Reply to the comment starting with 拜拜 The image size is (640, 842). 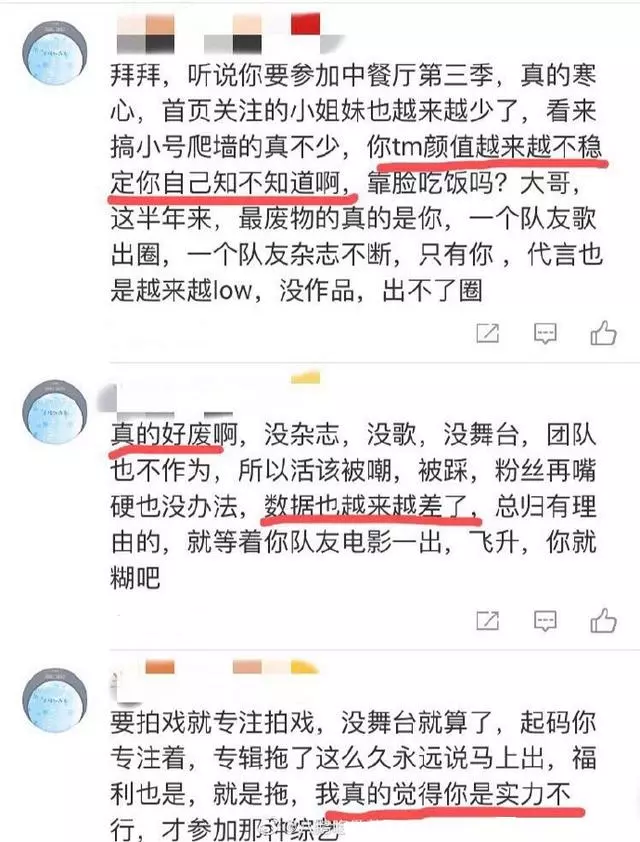[545, 333]
